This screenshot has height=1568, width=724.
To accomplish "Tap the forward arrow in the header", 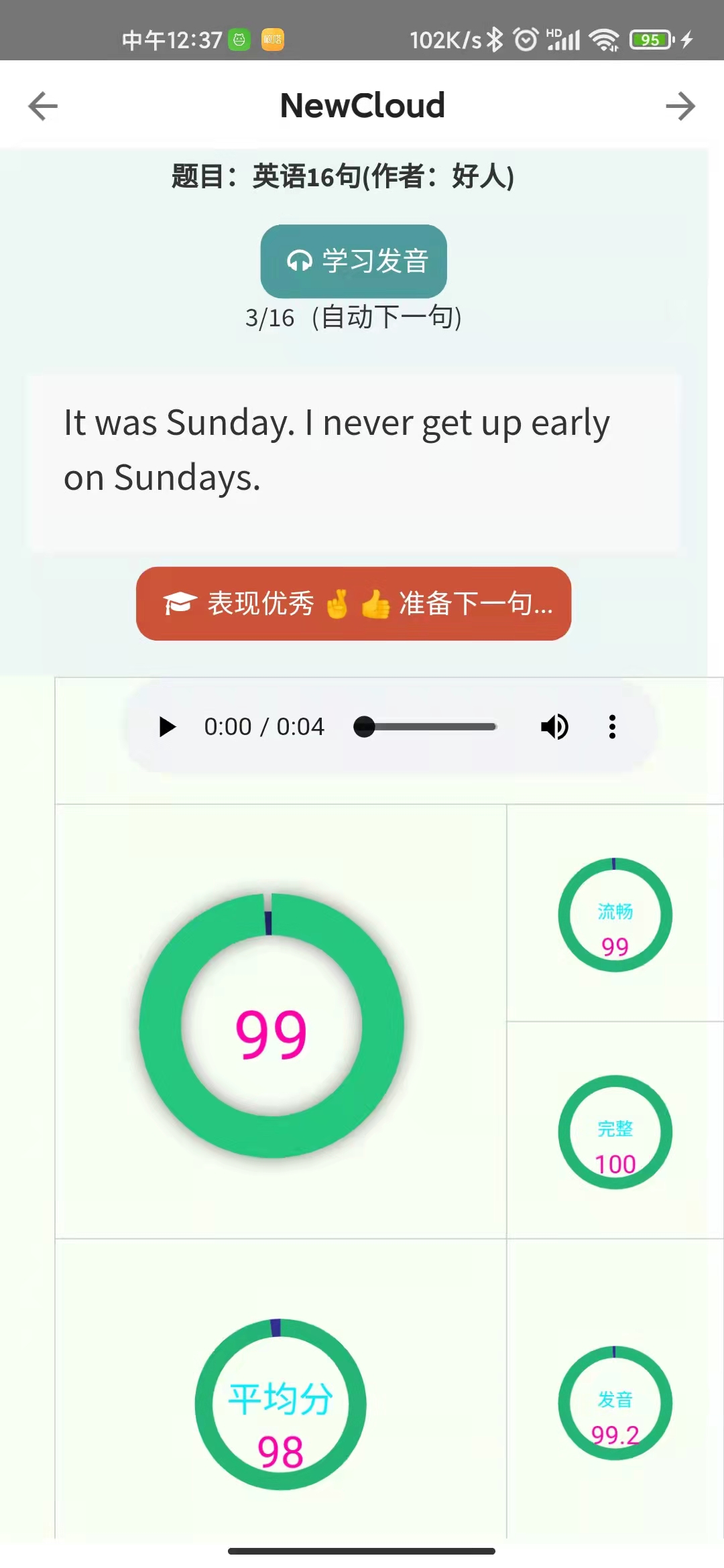I will point(680,106).
